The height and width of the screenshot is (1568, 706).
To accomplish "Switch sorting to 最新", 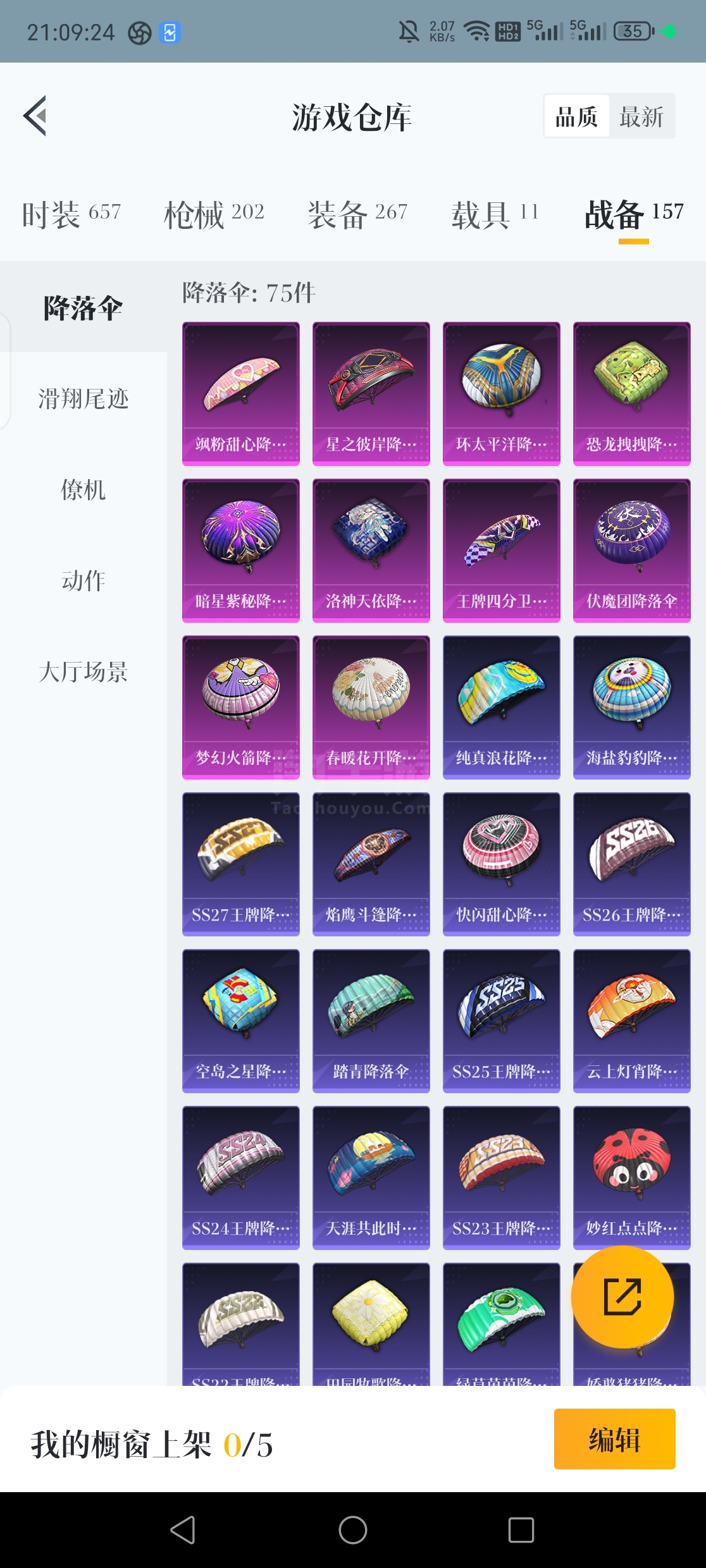I will click(x=641, y=116).
